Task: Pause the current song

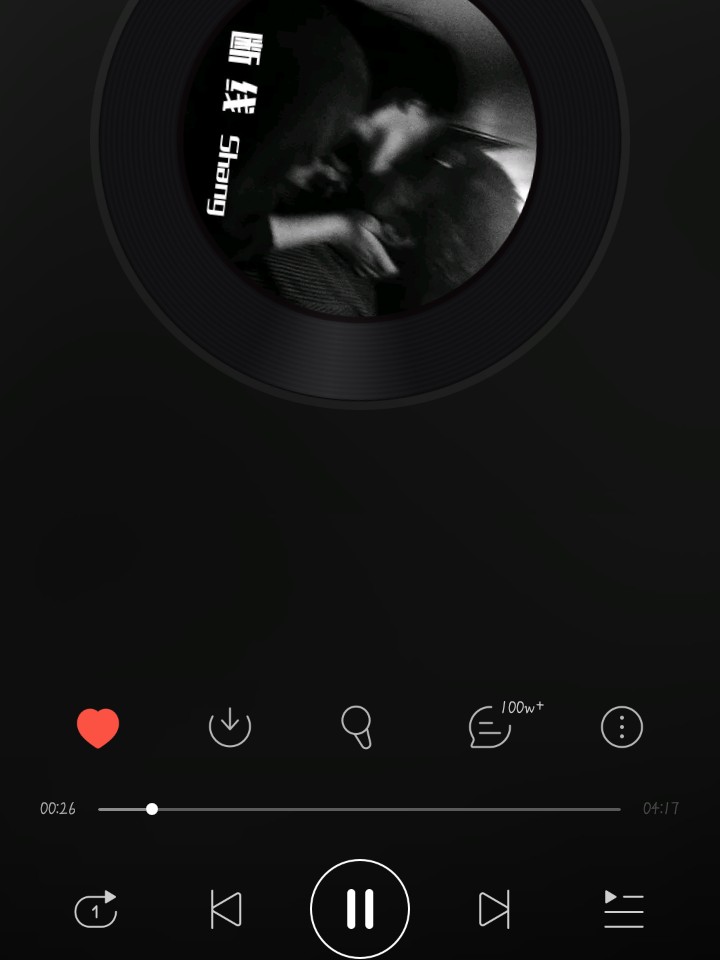Action: (360, 910)
